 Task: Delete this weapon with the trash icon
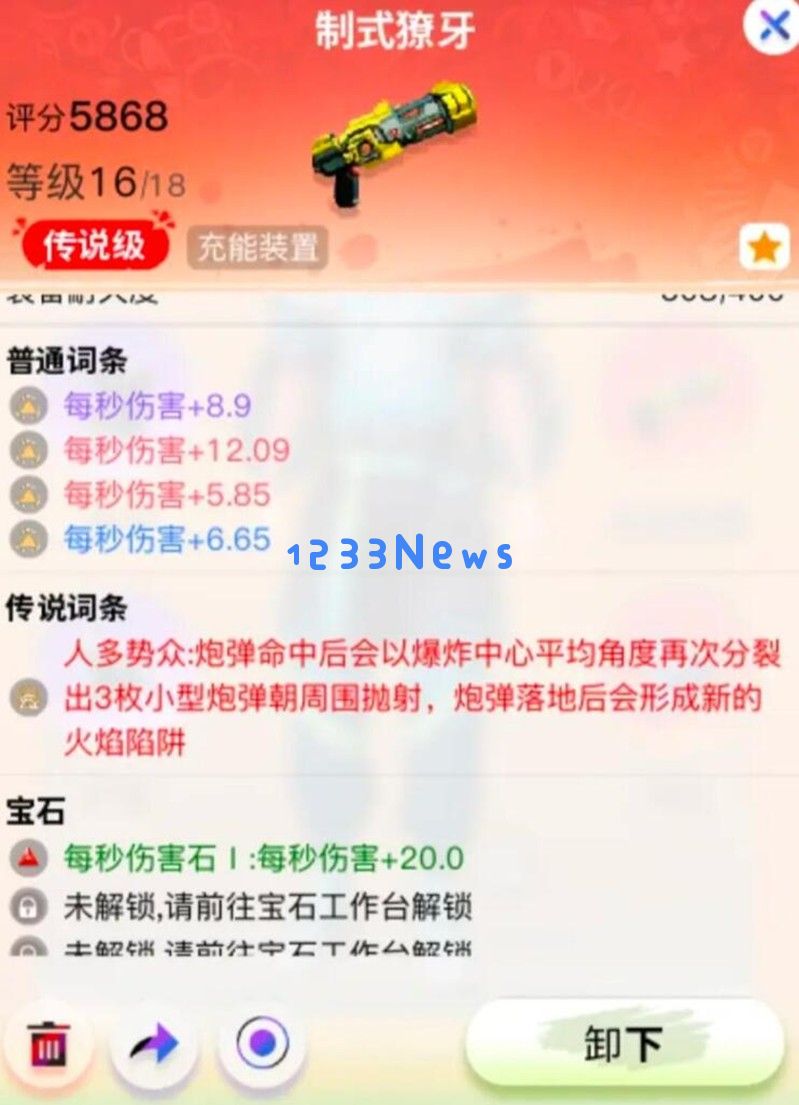pos(46,1044)
